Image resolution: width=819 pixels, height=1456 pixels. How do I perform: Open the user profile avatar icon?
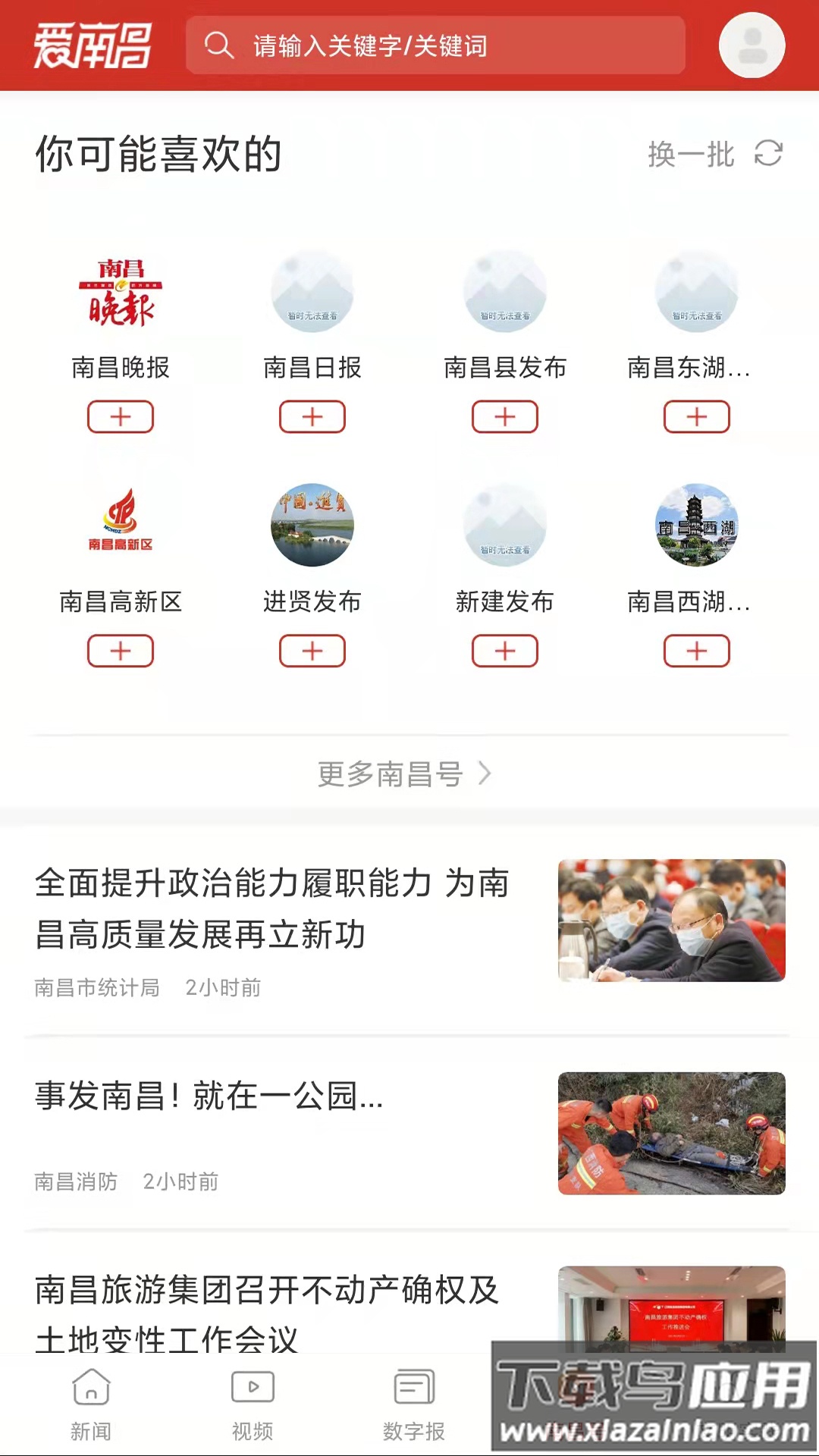tap(752, 45)
